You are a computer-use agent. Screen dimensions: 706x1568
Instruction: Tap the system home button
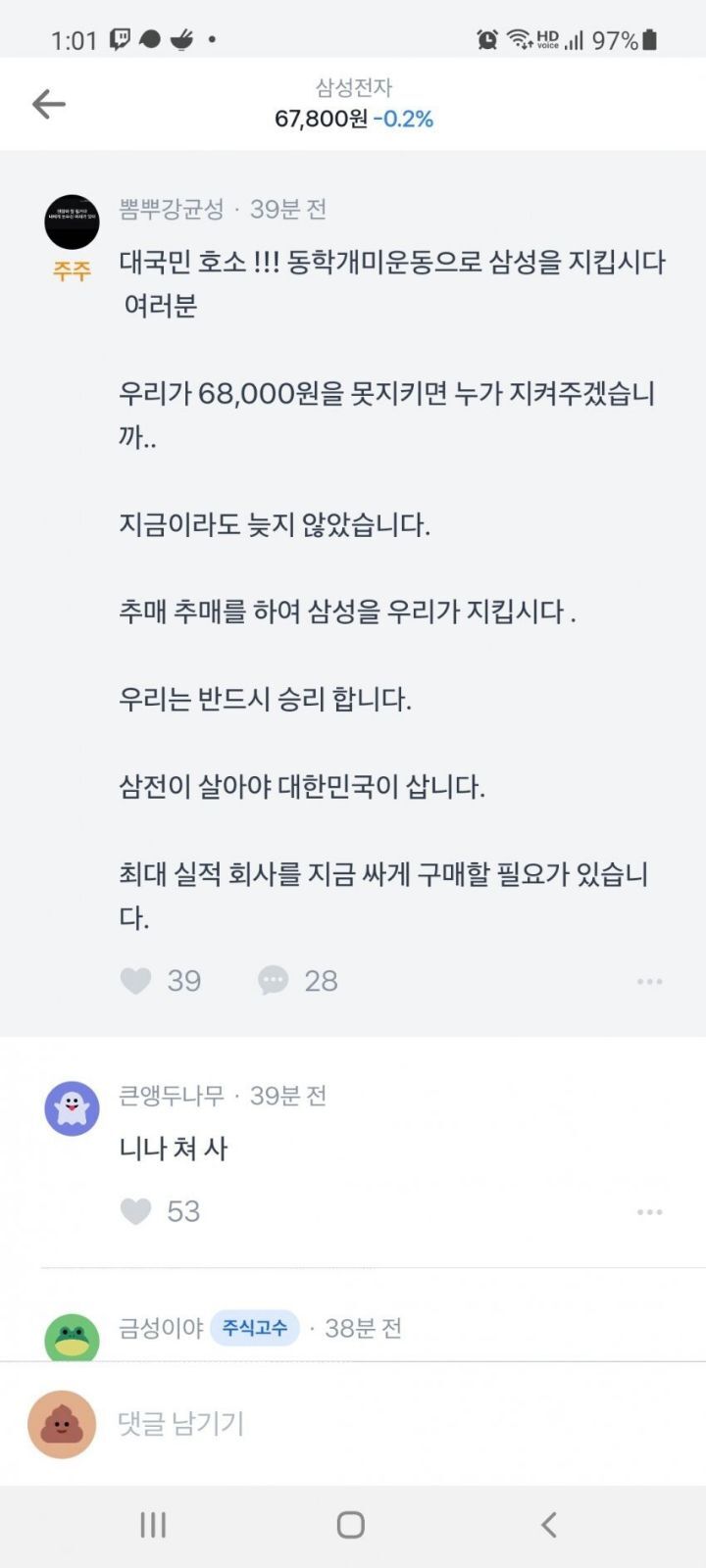[x=351, y=1525]
